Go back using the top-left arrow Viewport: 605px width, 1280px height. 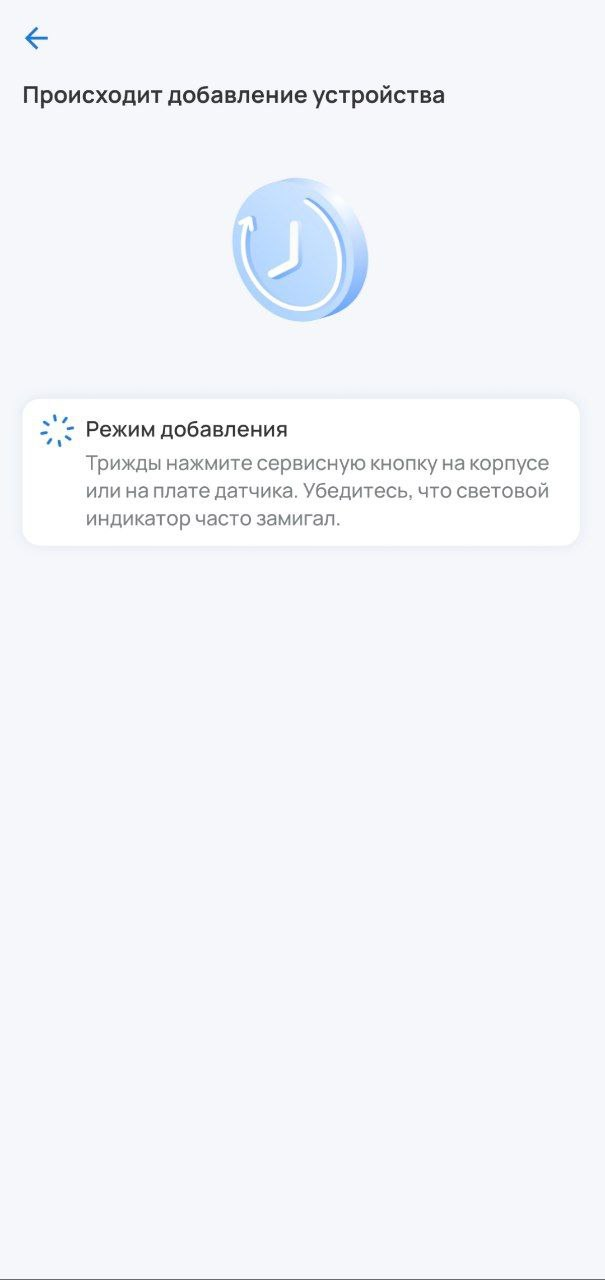36,39
